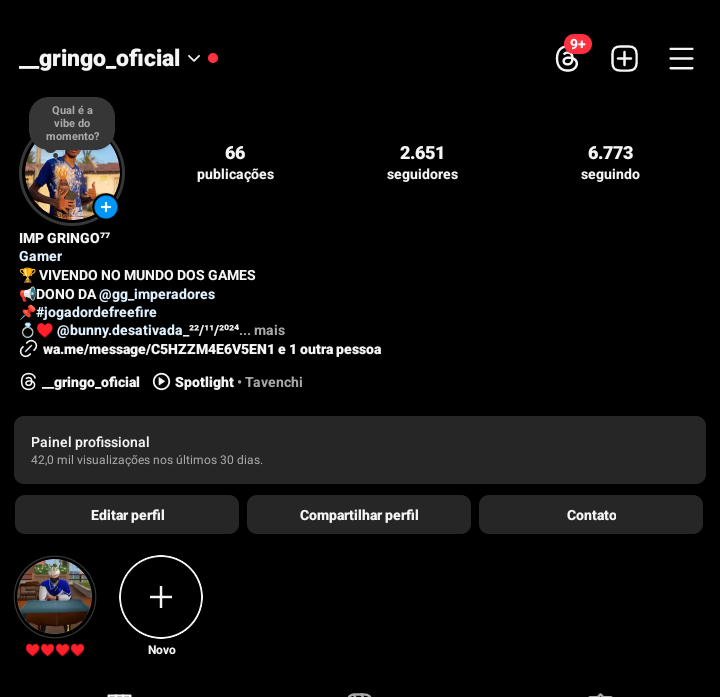
Task: Open the hearts story highlight
Action: 55,597
